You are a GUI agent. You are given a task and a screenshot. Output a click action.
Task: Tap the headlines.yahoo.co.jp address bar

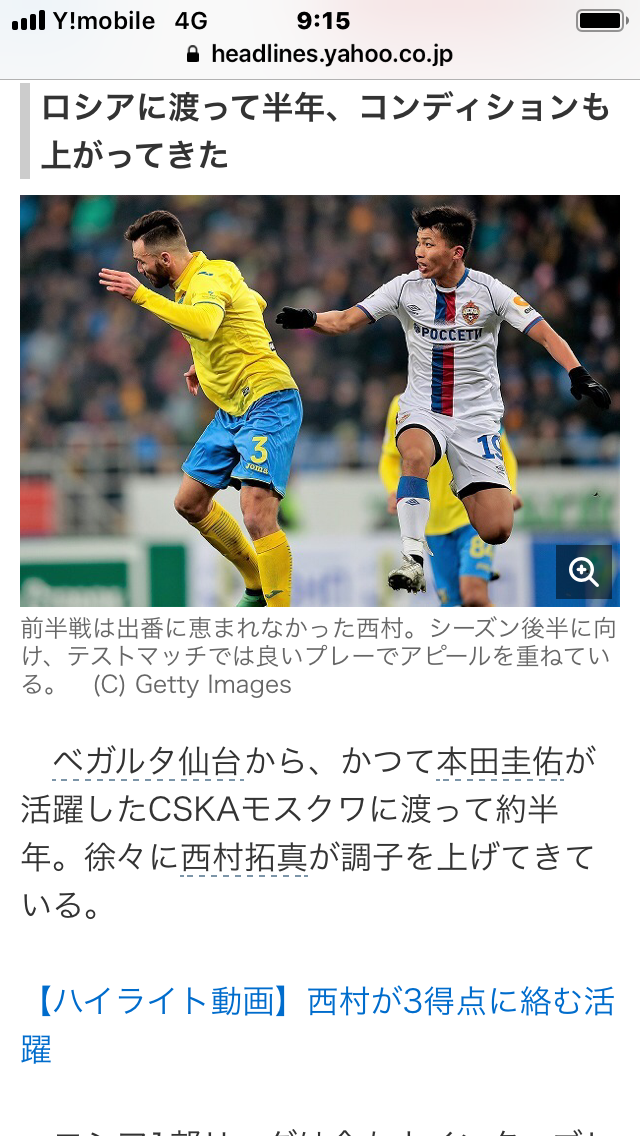coord(320,54)
